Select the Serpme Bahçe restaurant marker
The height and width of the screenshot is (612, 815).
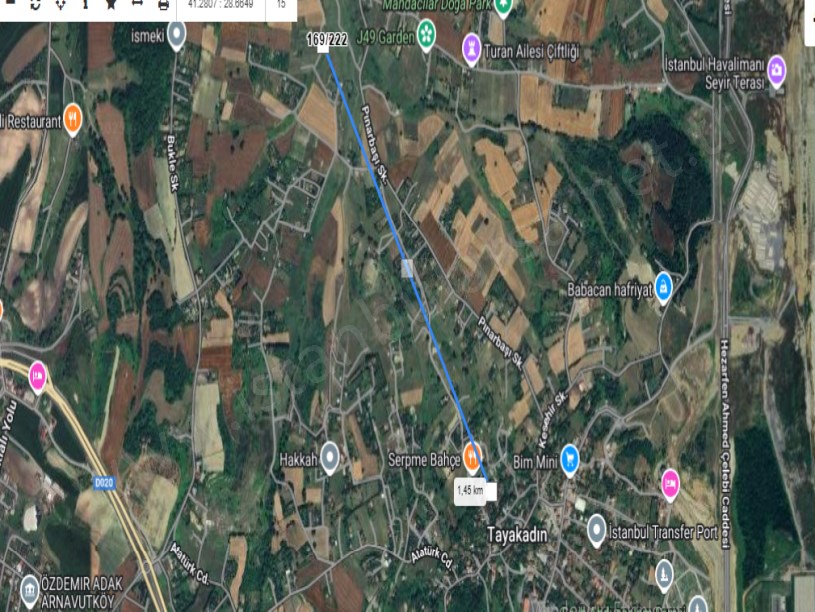474,455
